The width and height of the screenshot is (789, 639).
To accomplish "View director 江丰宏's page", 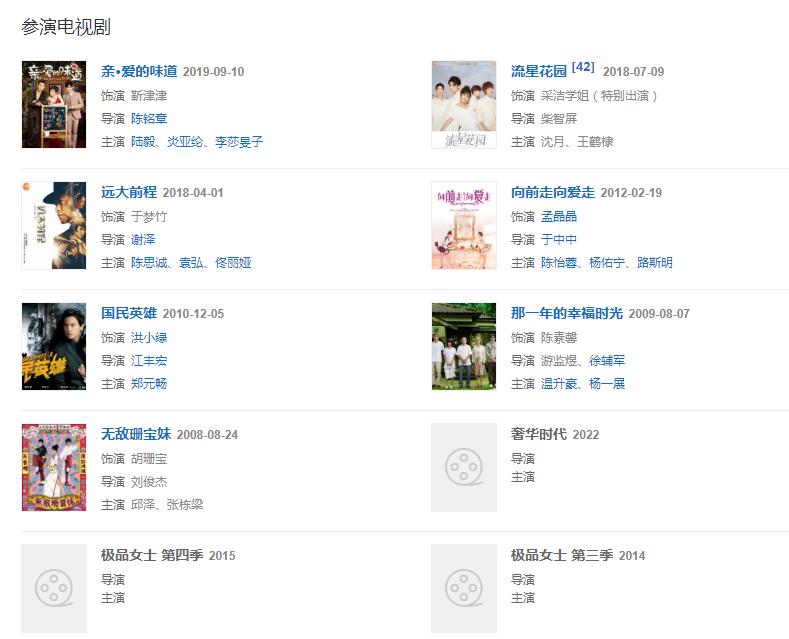I will 149,360.
